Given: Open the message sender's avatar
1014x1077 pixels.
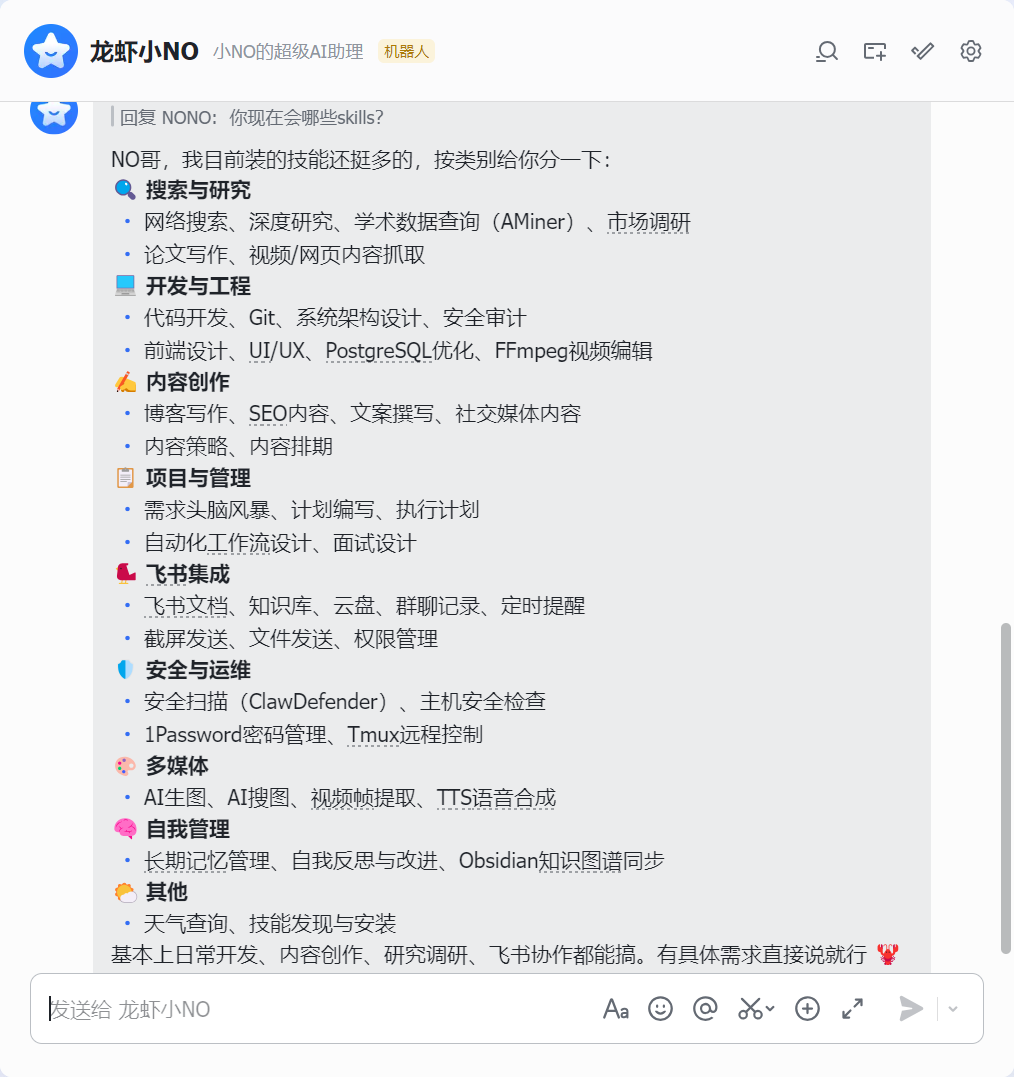Looking at the screenshot, I should [54, 113].
